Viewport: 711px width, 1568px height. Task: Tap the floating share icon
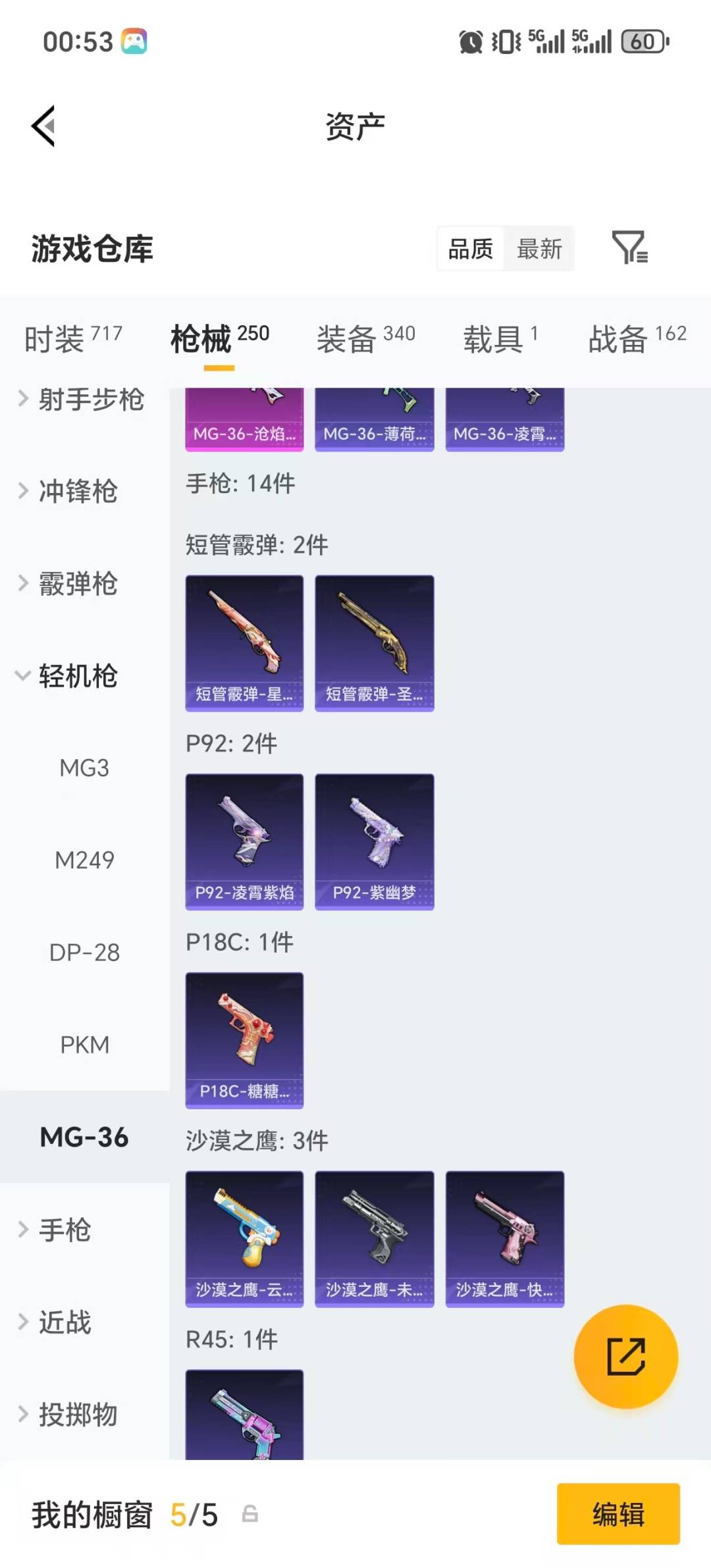coord(627,1357)
